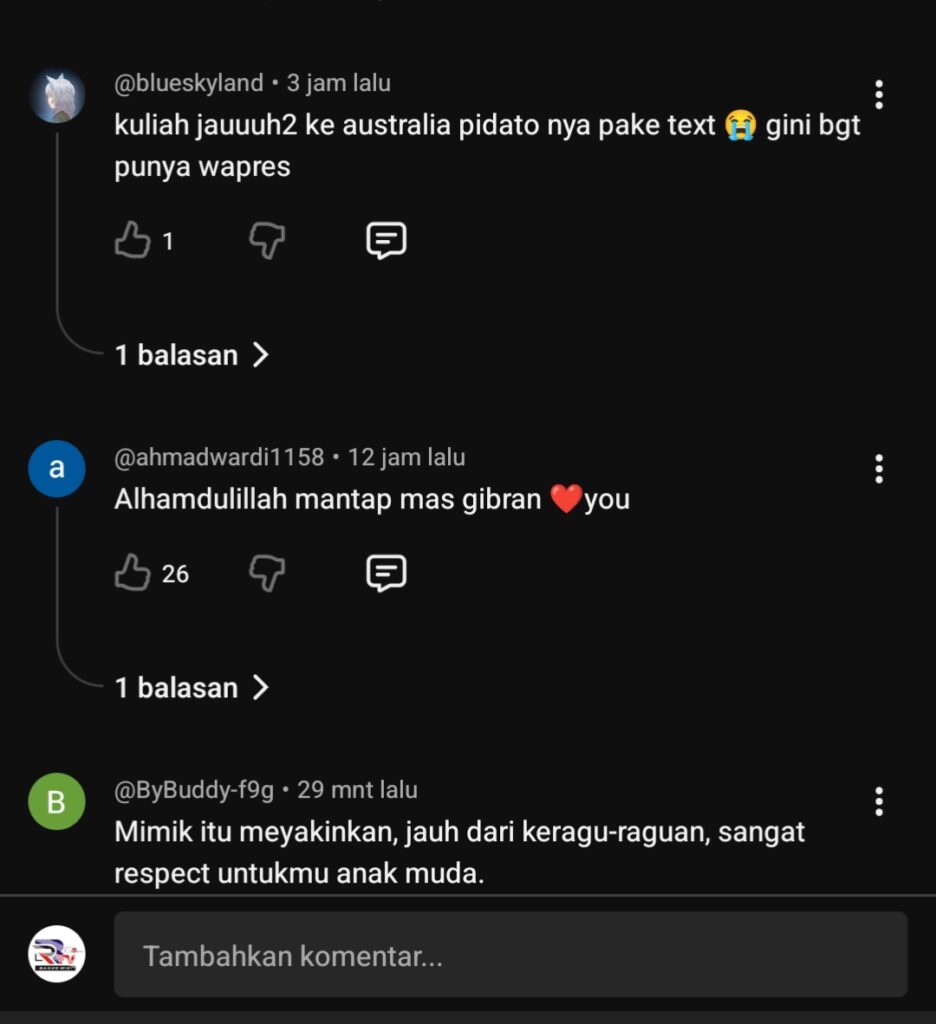Open options menu for @blueskyland's comment
Screen dimensions: 936x1024
[x=878, y=95]
